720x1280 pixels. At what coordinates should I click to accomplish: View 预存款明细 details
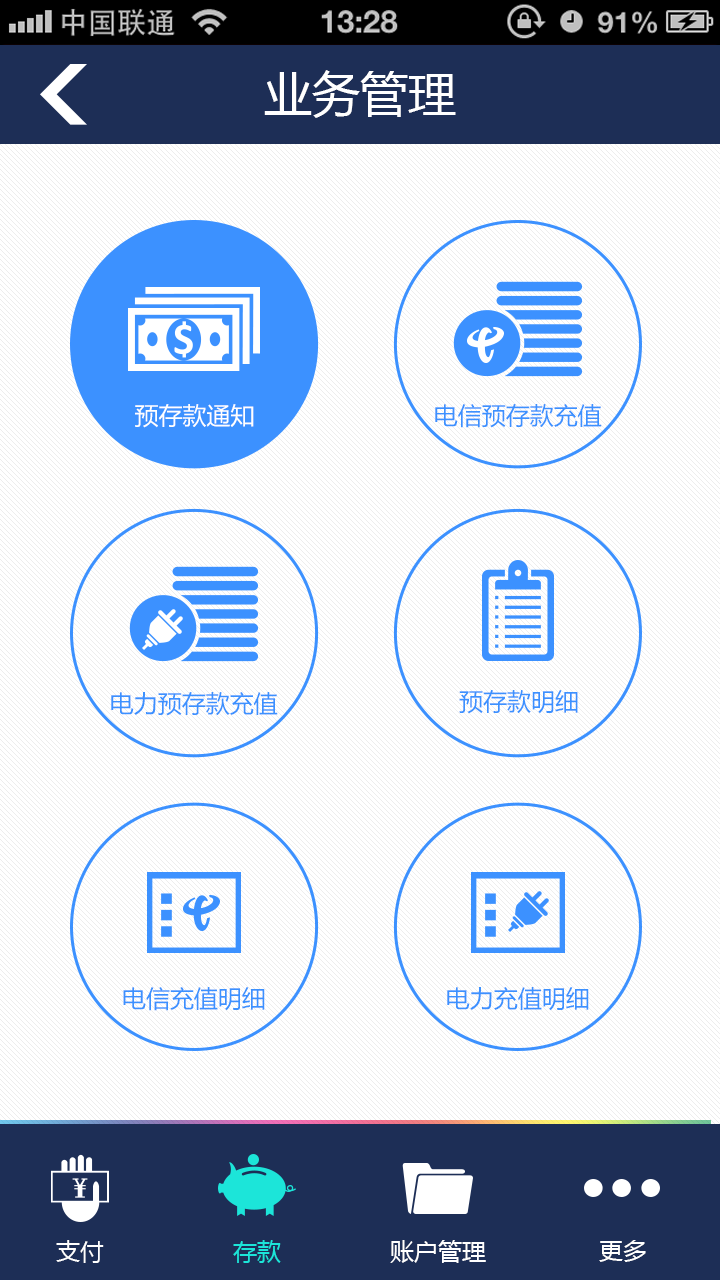[518, 633]
